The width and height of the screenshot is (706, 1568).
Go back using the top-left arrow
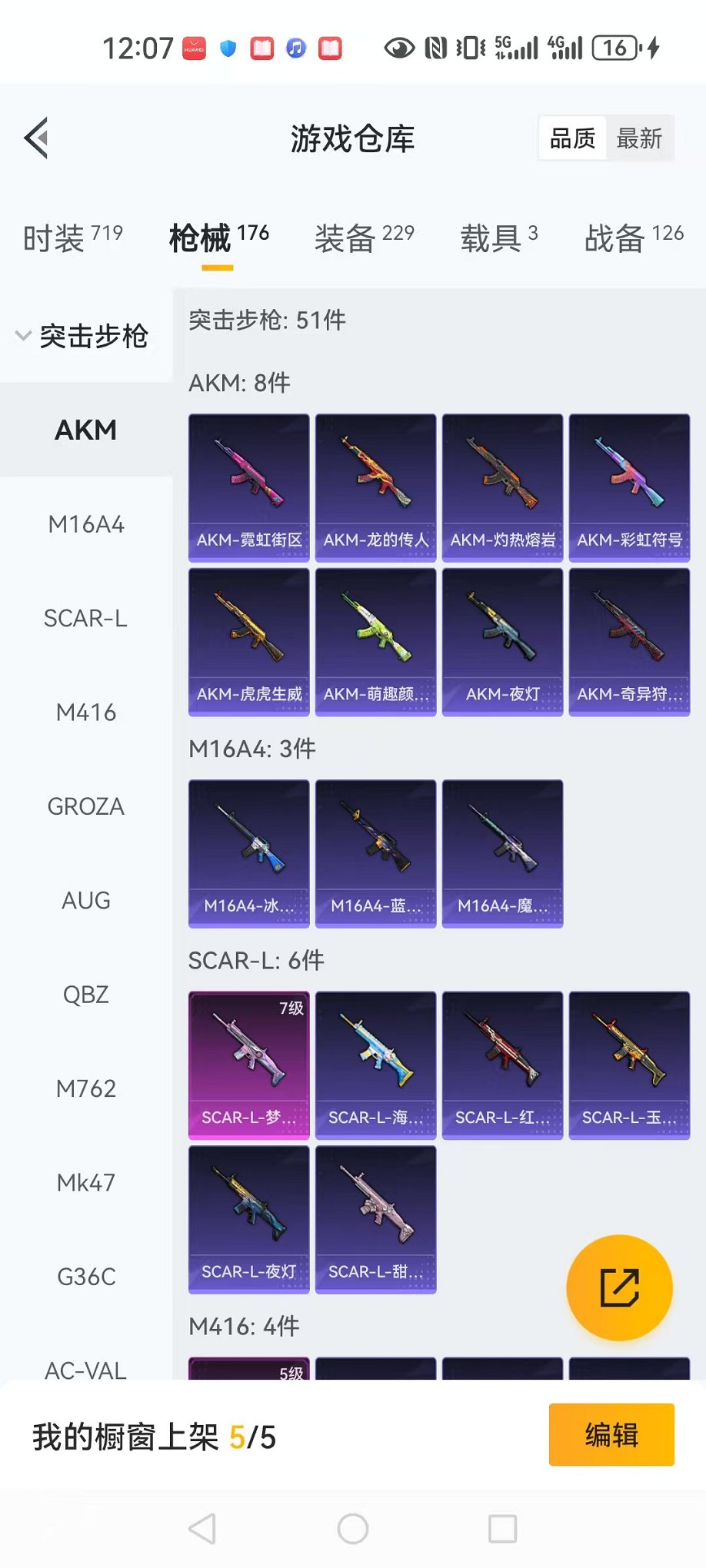click(x=37, y=138)
